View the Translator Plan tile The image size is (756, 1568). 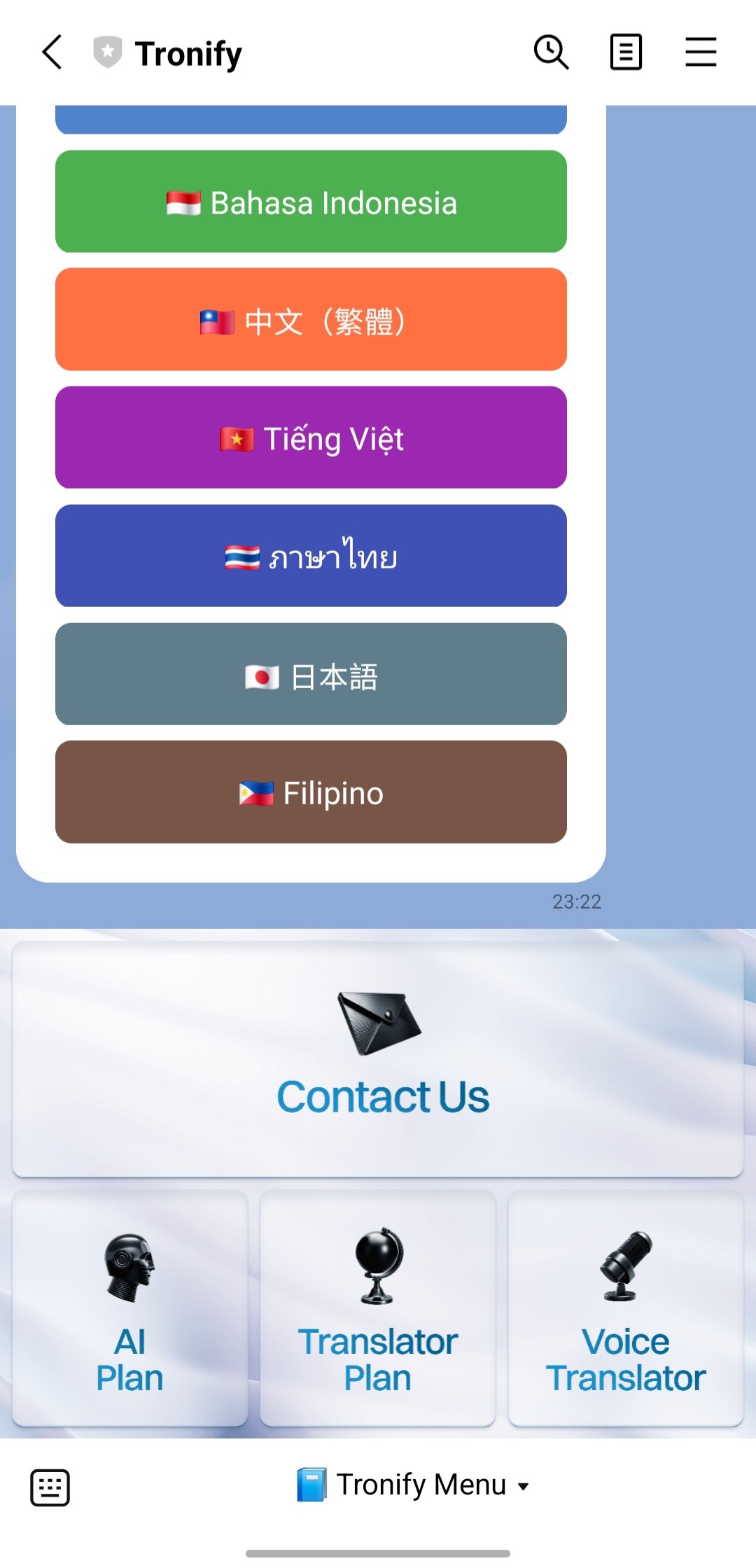coord(378,1308)
